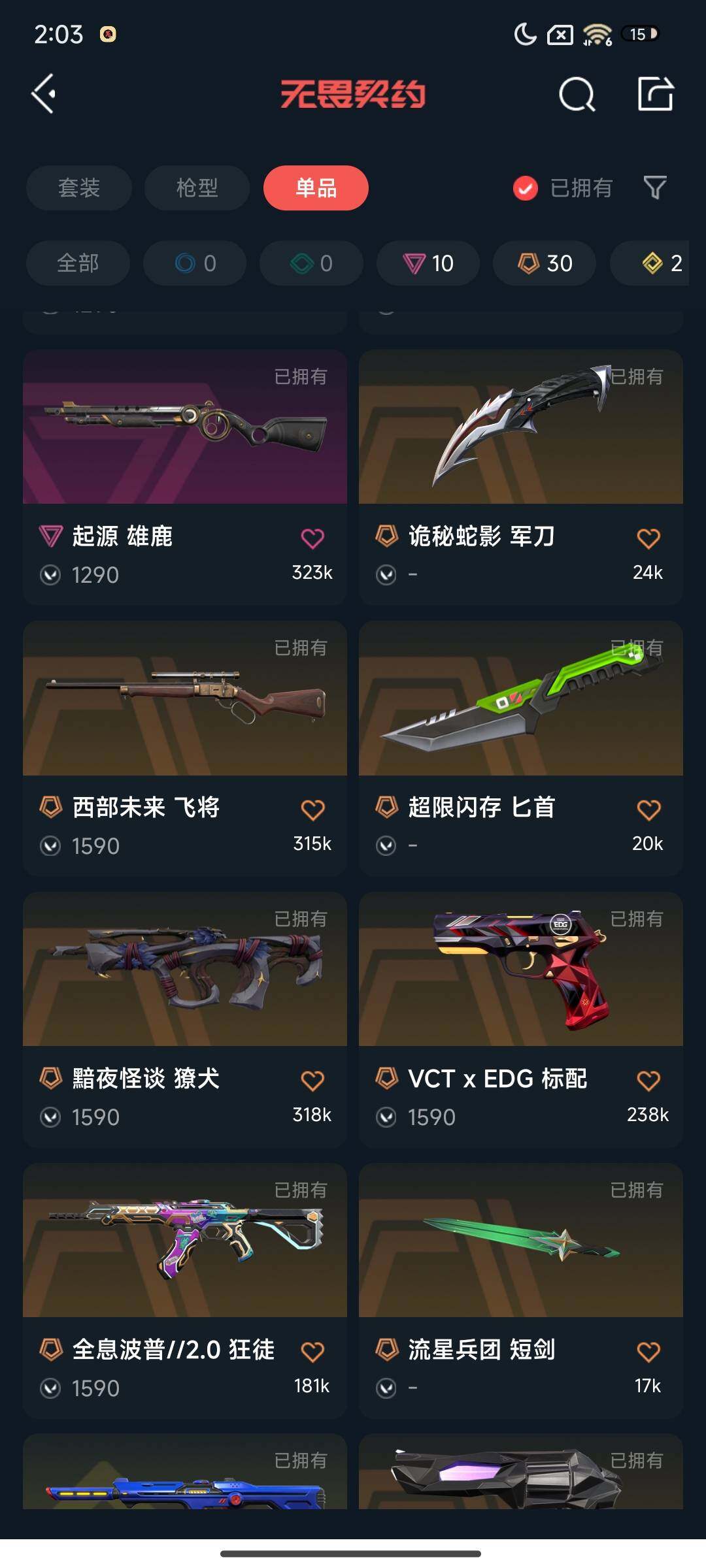Filter by the purple tier chip showing 10
This screenshot has height=1568, width=706.
click(x=428, y=263)
